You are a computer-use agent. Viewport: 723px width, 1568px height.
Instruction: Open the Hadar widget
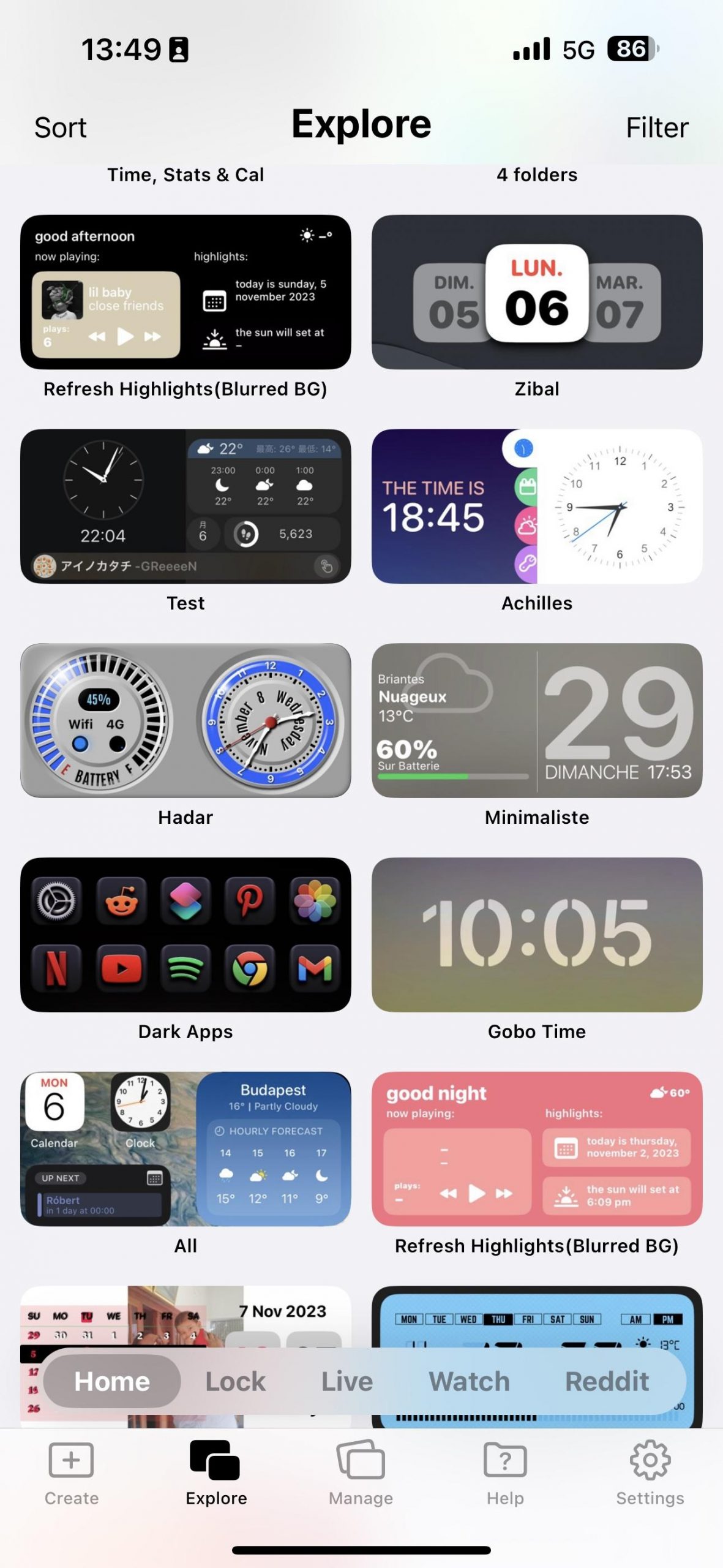(185, 720)
